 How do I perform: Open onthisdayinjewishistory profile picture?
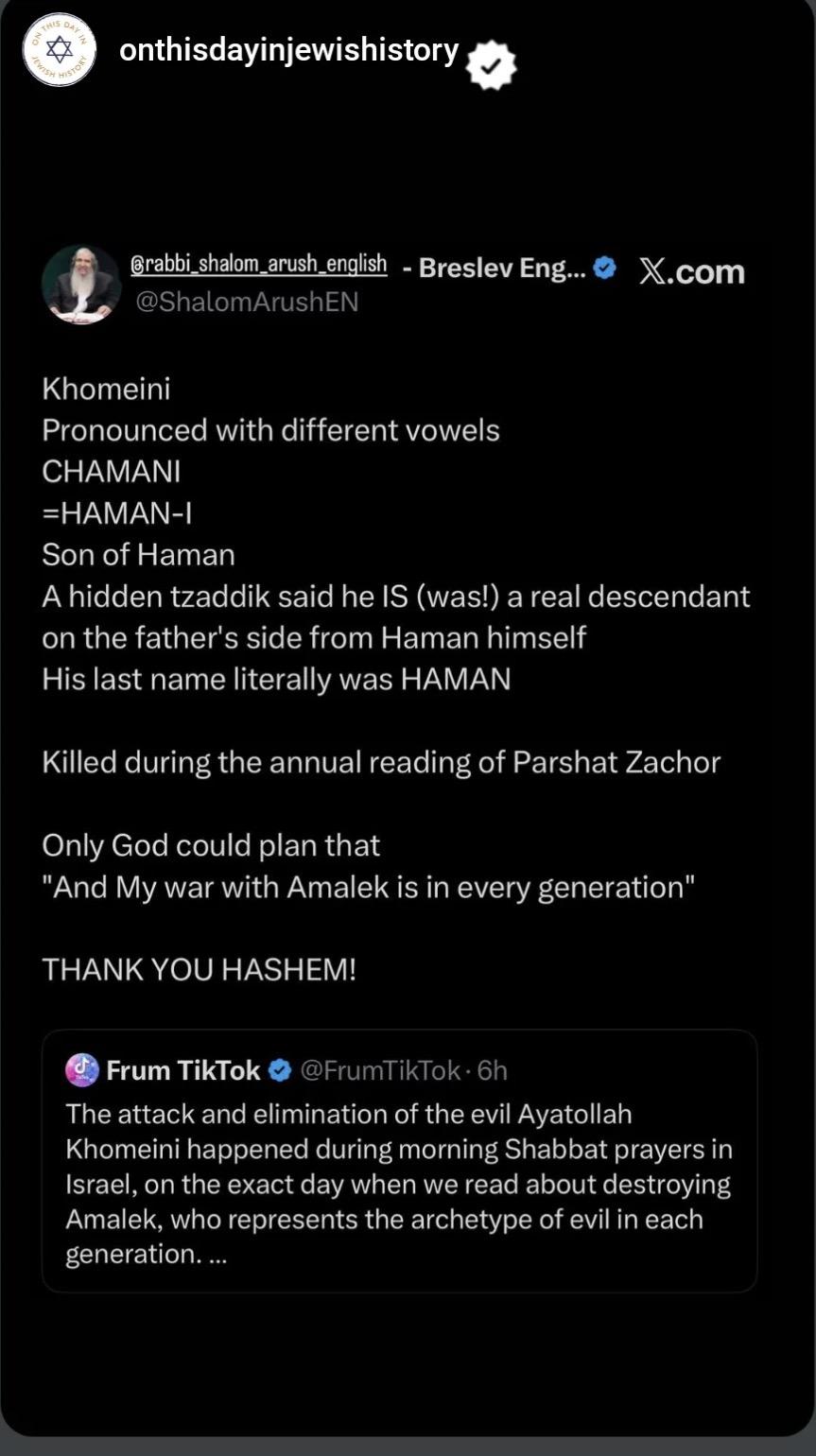(59, 51)
